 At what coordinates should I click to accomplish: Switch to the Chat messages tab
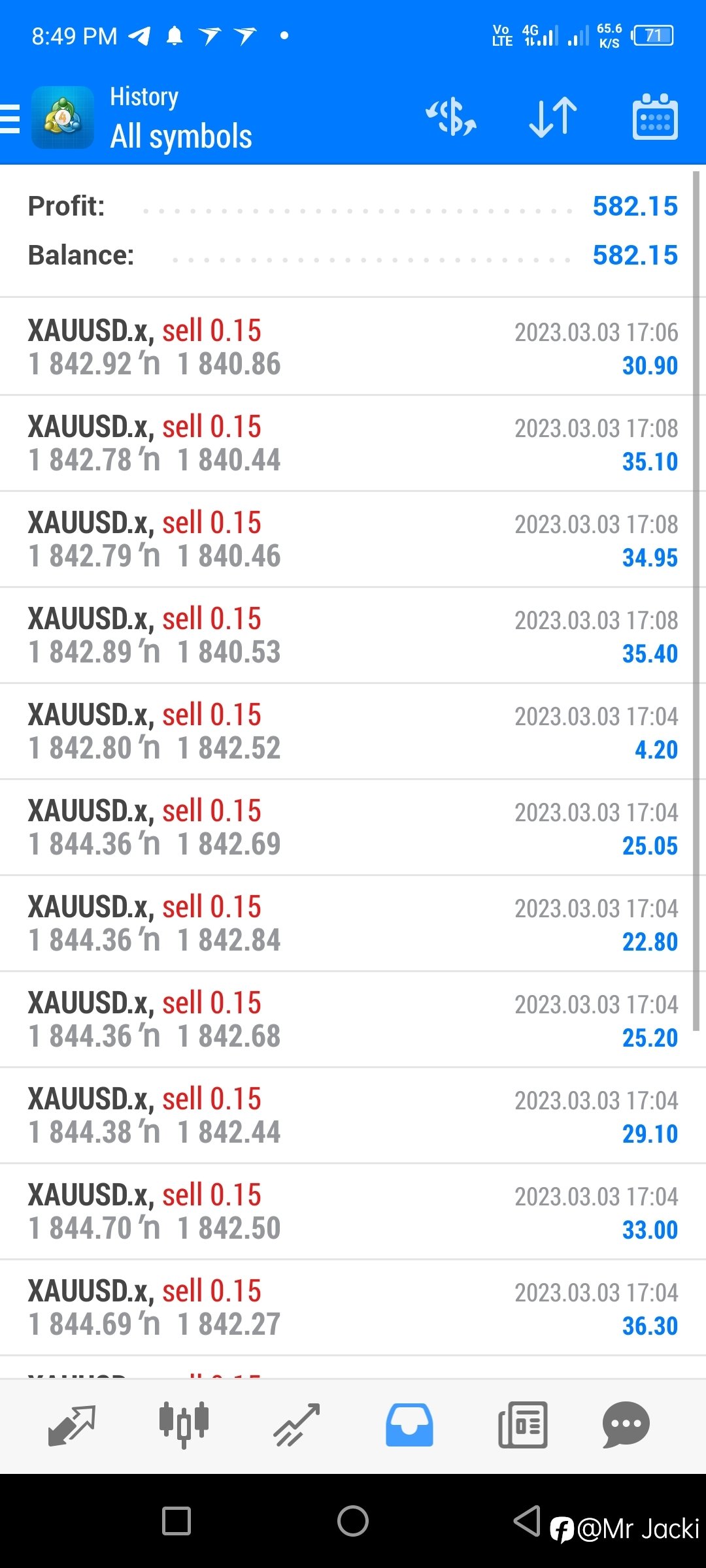626,1425
